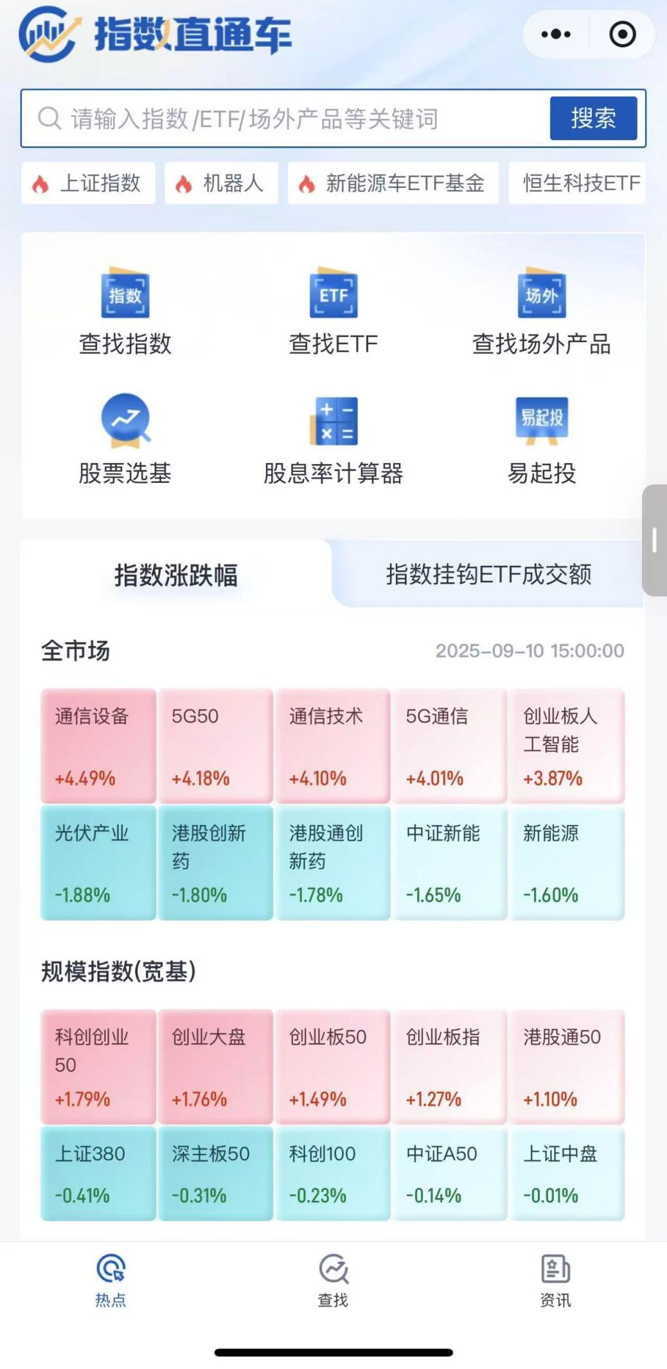Viewport: 667px width, 1369px height.
Task: Open the 易起投 entry
Action: (x=541, y=440)
